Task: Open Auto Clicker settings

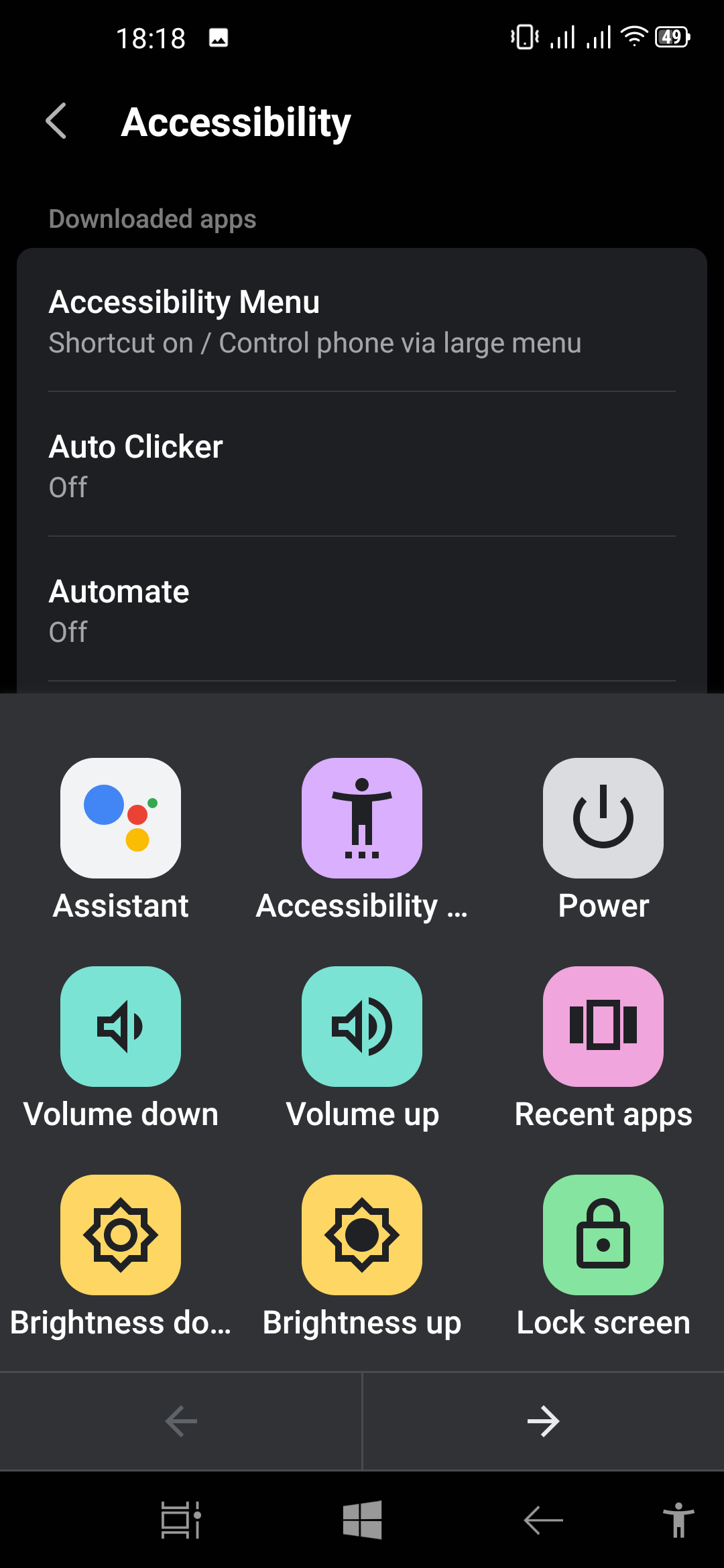Action: pyautogui.click(x=362, y=466)
